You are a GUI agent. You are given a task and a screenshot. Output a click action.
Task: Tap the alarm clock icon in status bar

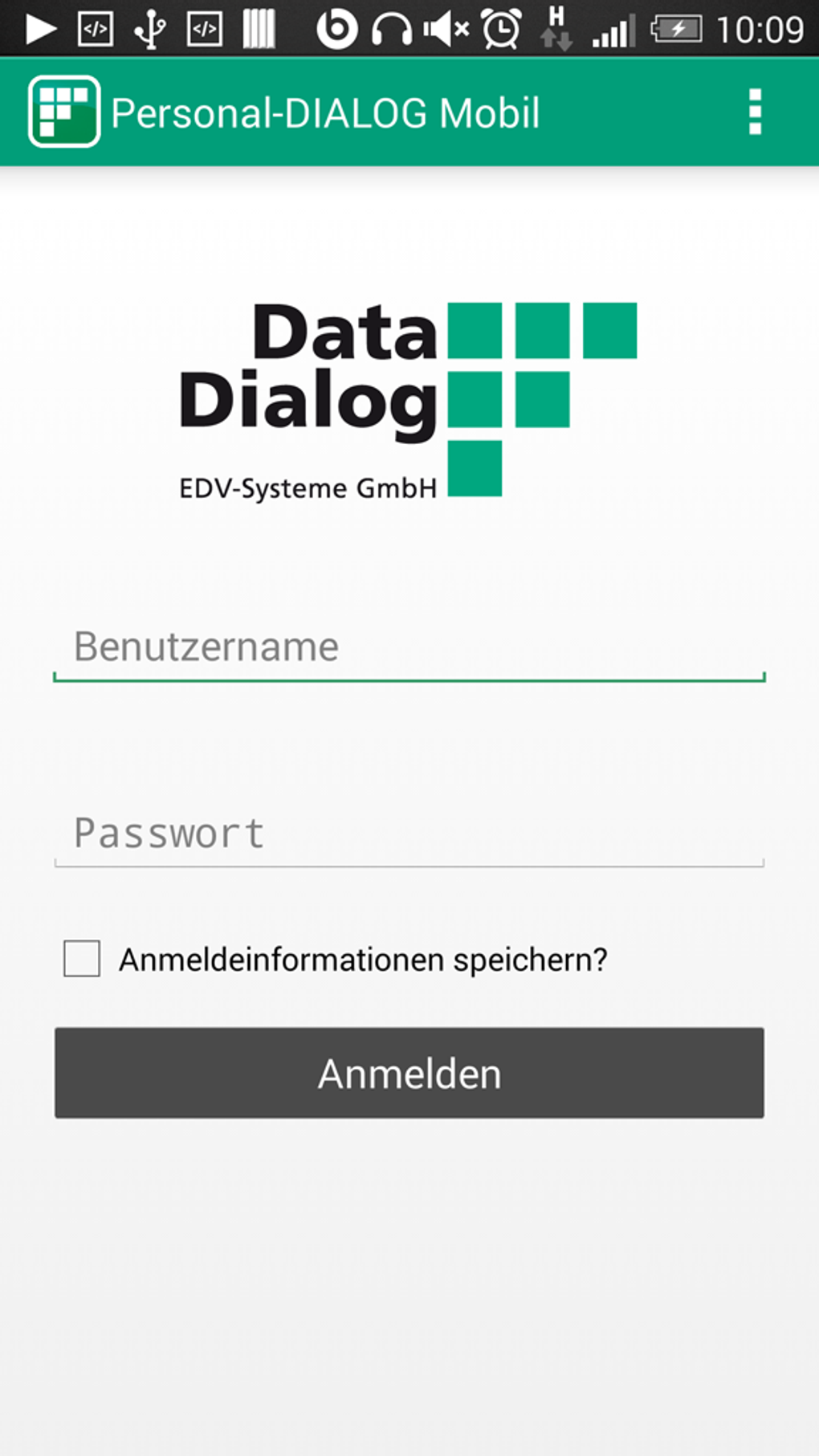[503, 29]
